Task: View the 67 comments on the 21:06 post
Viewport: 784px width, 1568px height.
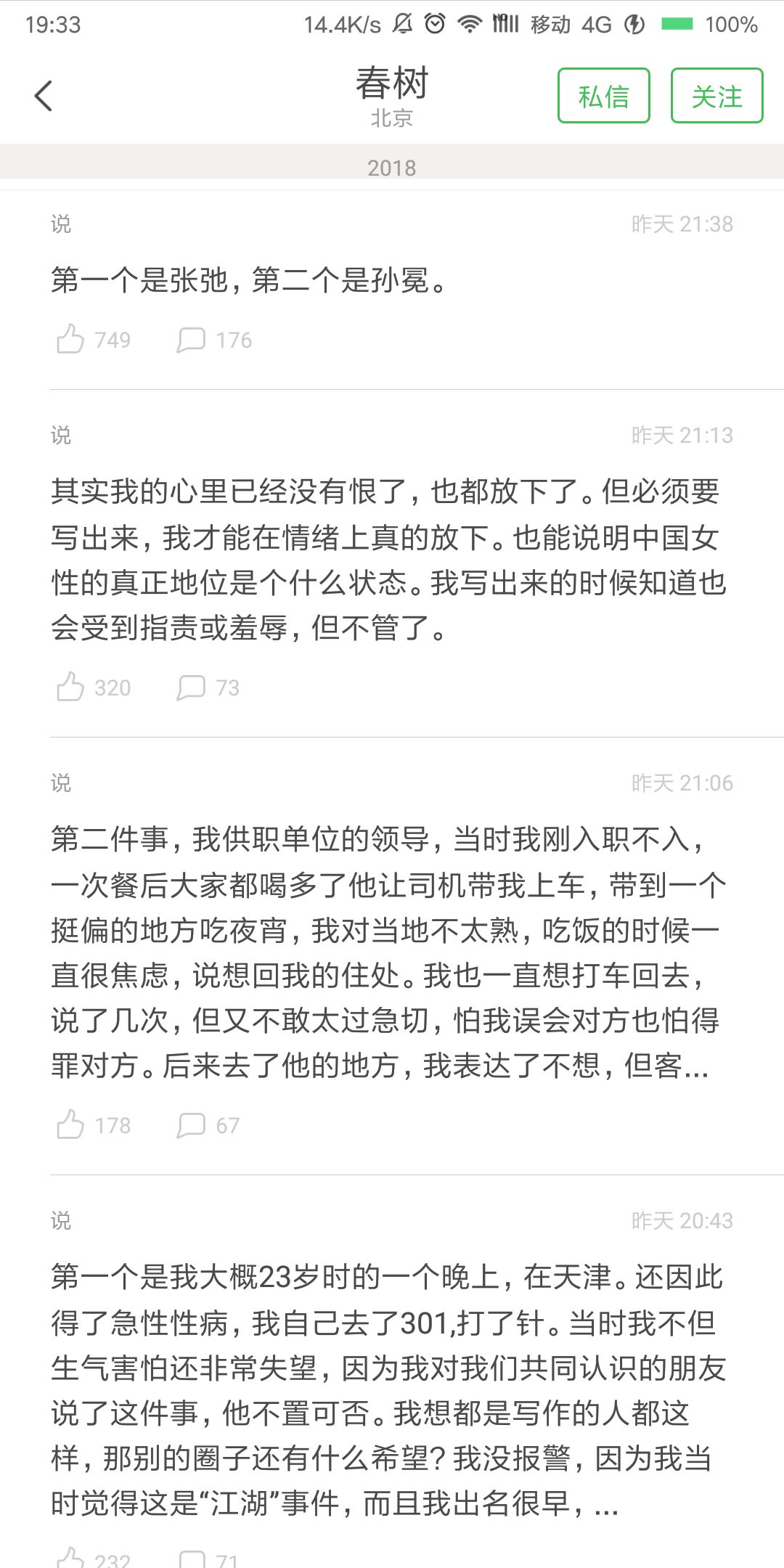Action: (192, 1125)
